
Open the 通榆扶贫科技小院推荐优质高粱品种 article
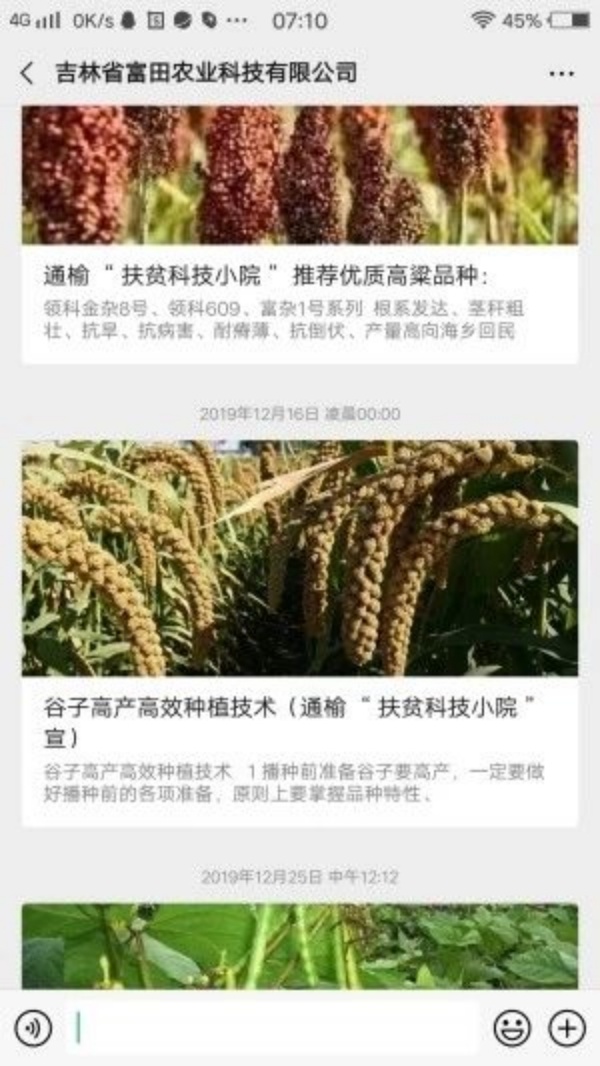click(x=299, y=276)
